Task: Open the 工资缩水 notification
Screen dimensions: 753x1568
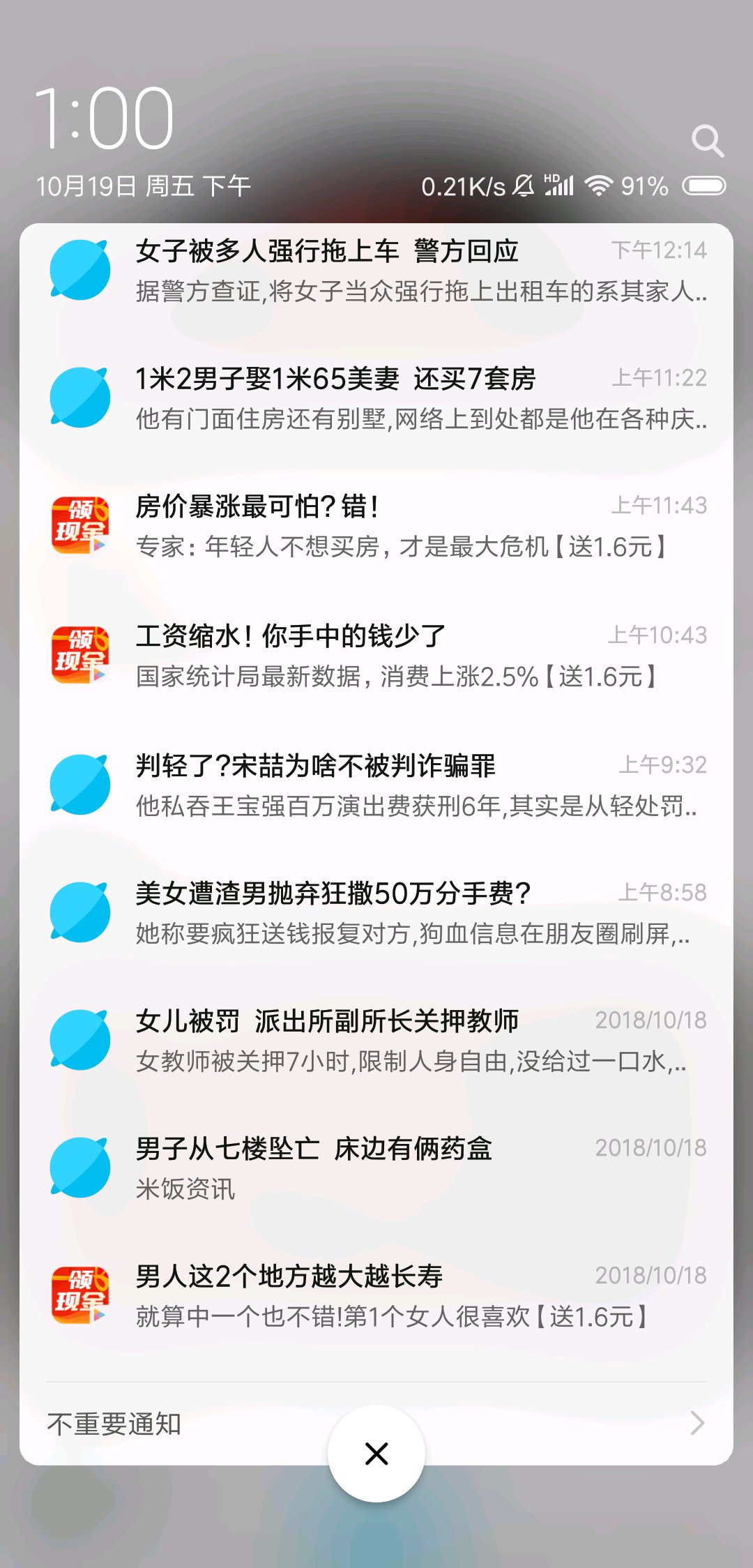Action: 376,656
